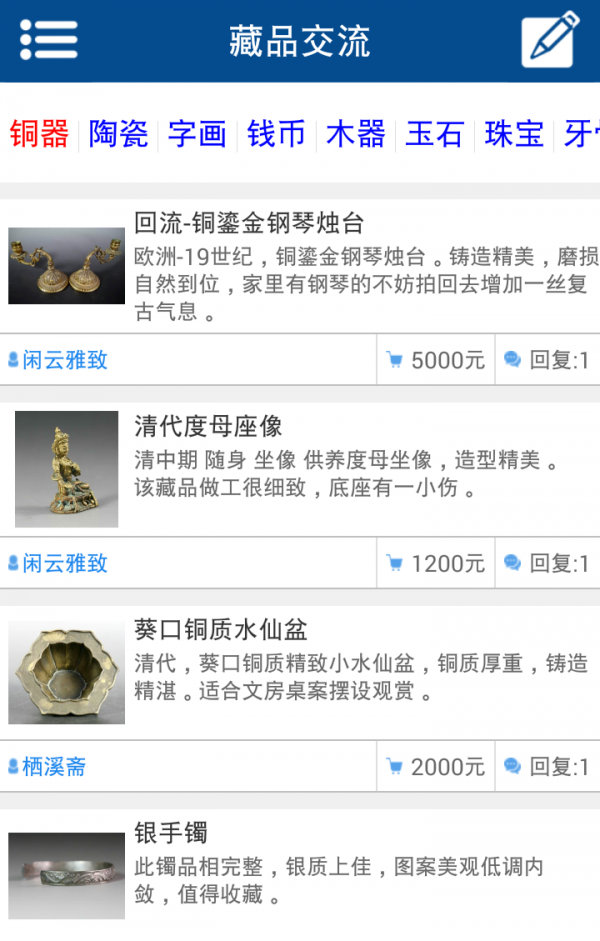Screen dimensions: 600x941
Task: Switch to the 陶瓷 category tab
Action: 118,134
